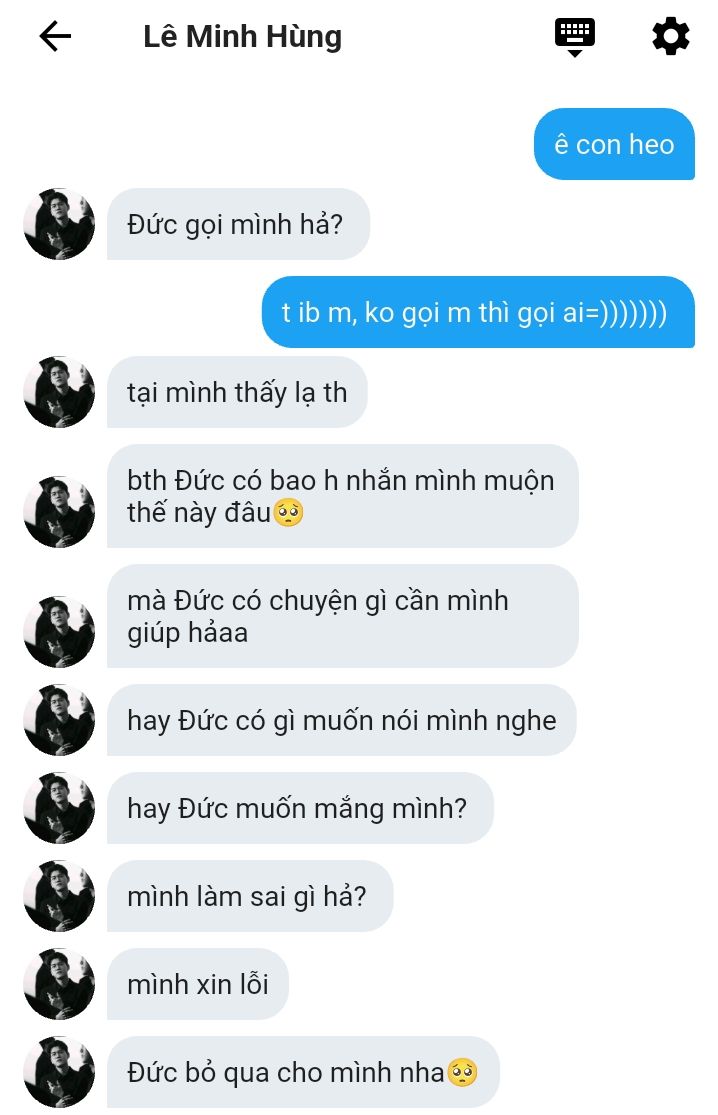
Task: Open chat settings gear
Action: (670, 37)
